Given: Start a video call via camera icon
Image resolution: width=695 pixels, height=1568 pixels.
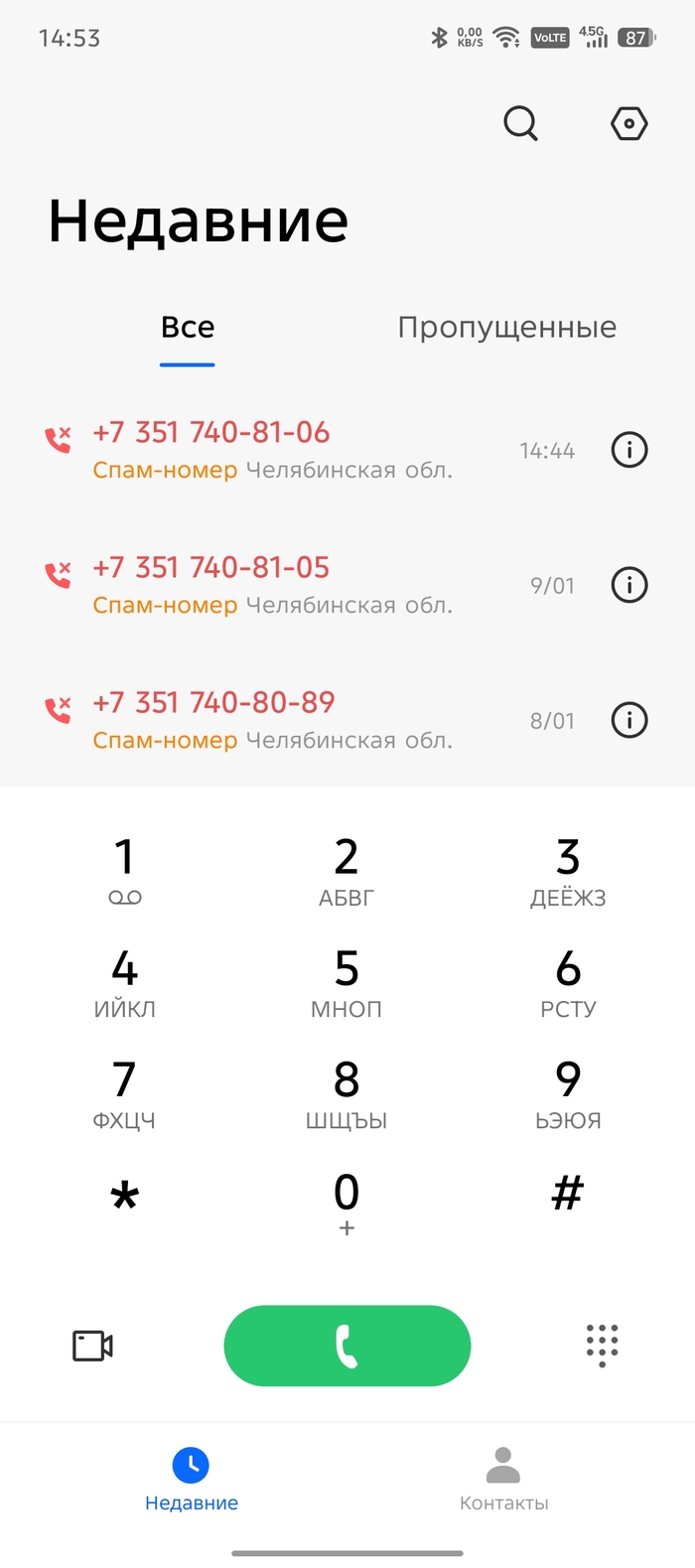Looking at the screenshot, I should click(x=93, y=1347).
